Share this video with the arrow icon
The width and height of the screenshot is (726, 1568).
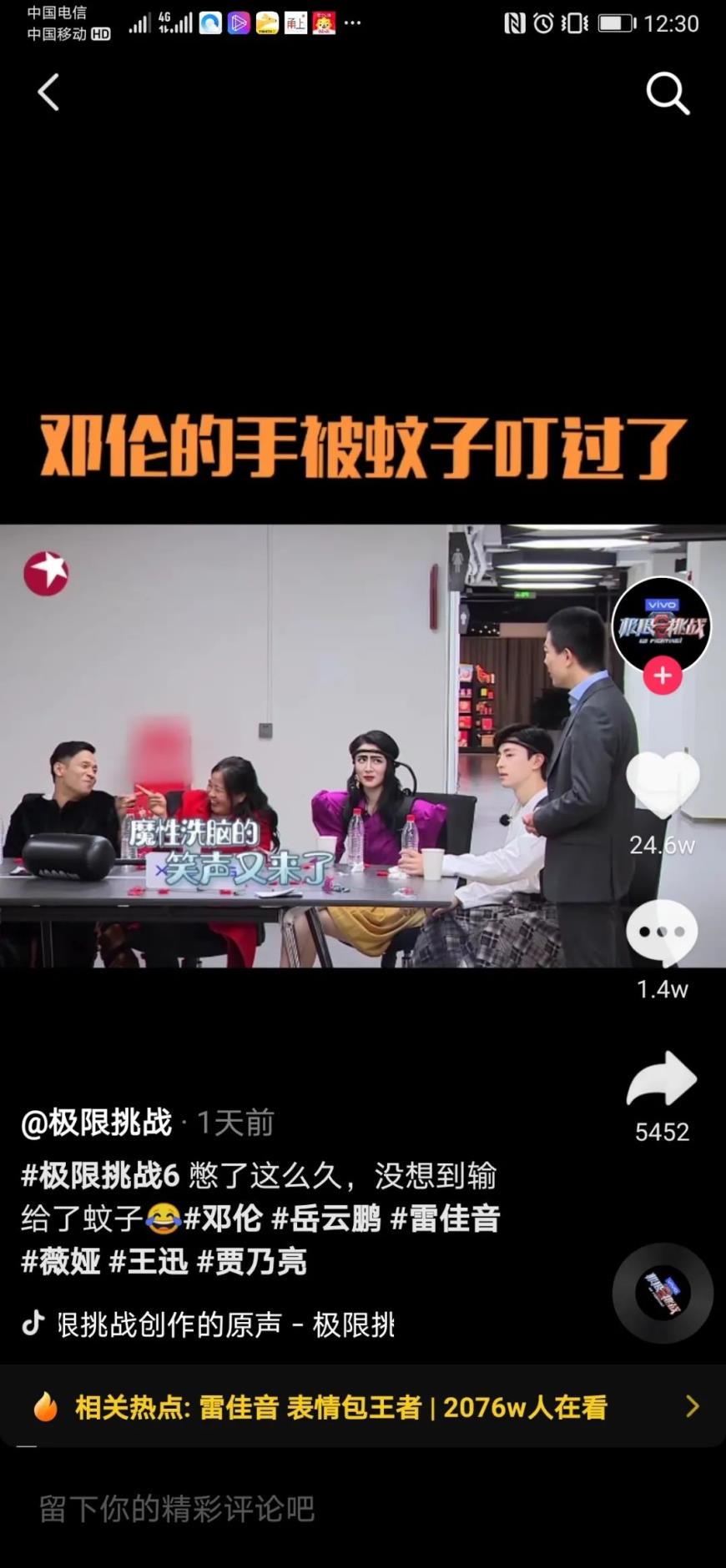coord(662,1079)
